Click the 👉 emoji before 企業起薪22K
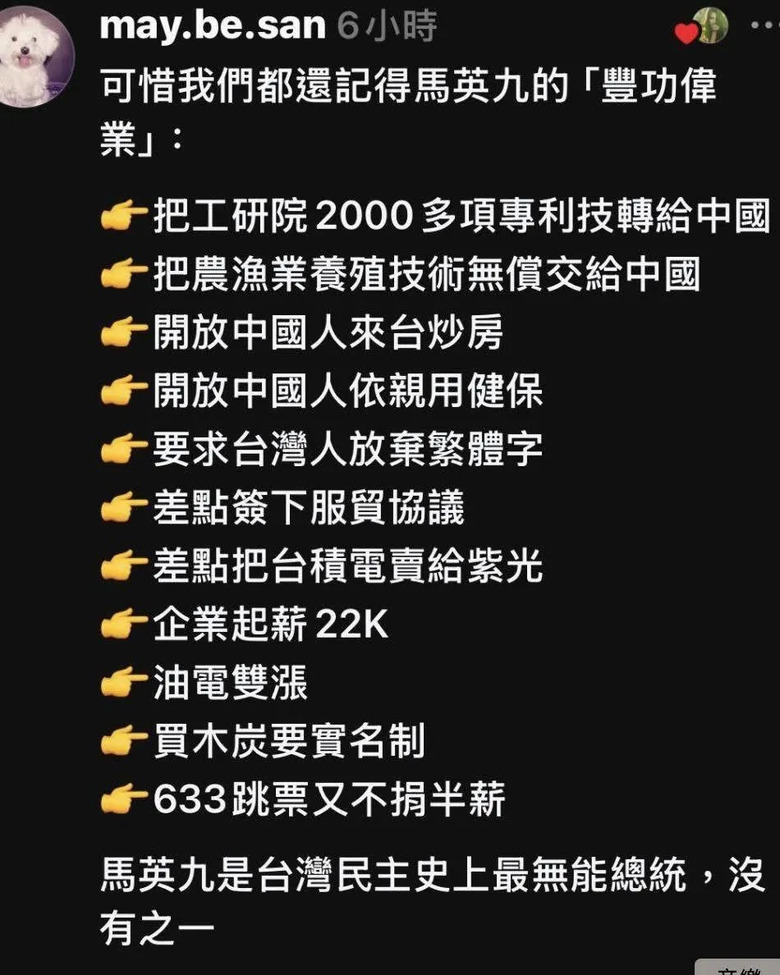The width and height of the screenshot is (780, 975). 126,621
